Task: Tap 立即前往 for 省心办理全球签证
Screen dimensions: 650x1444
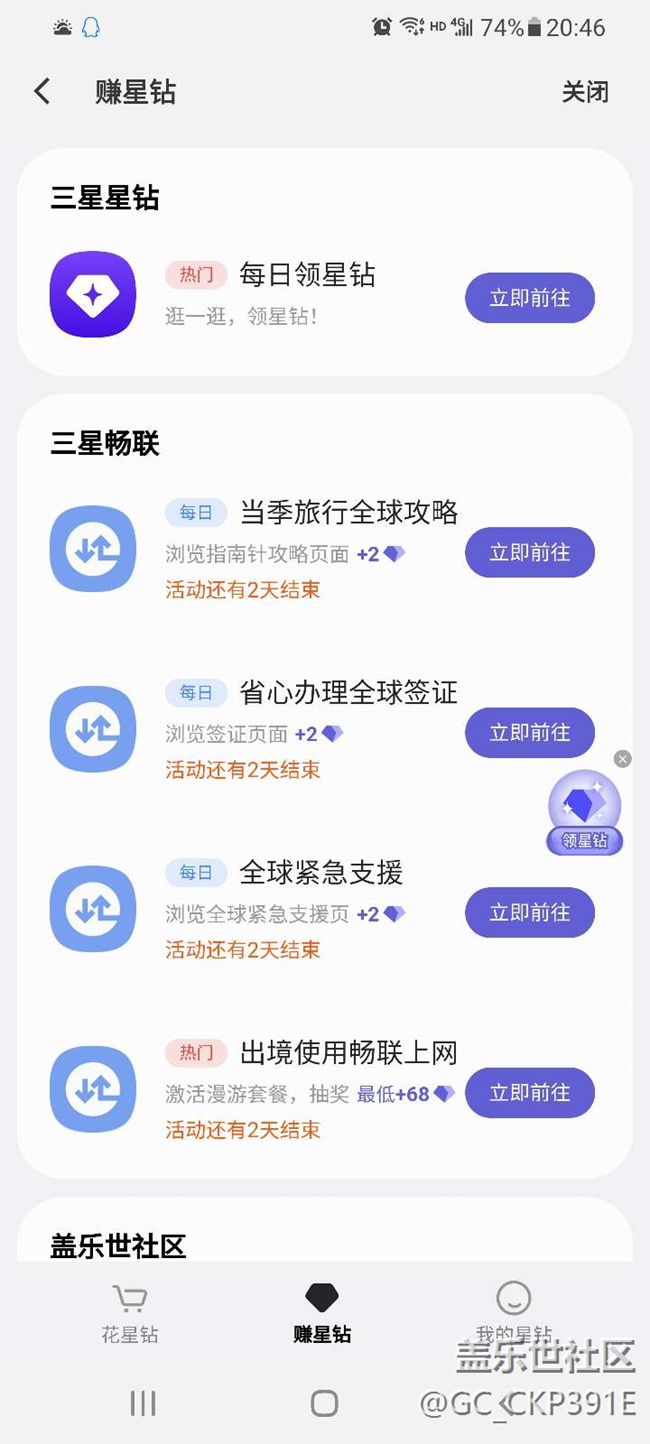Action: [x=529, y=732]
